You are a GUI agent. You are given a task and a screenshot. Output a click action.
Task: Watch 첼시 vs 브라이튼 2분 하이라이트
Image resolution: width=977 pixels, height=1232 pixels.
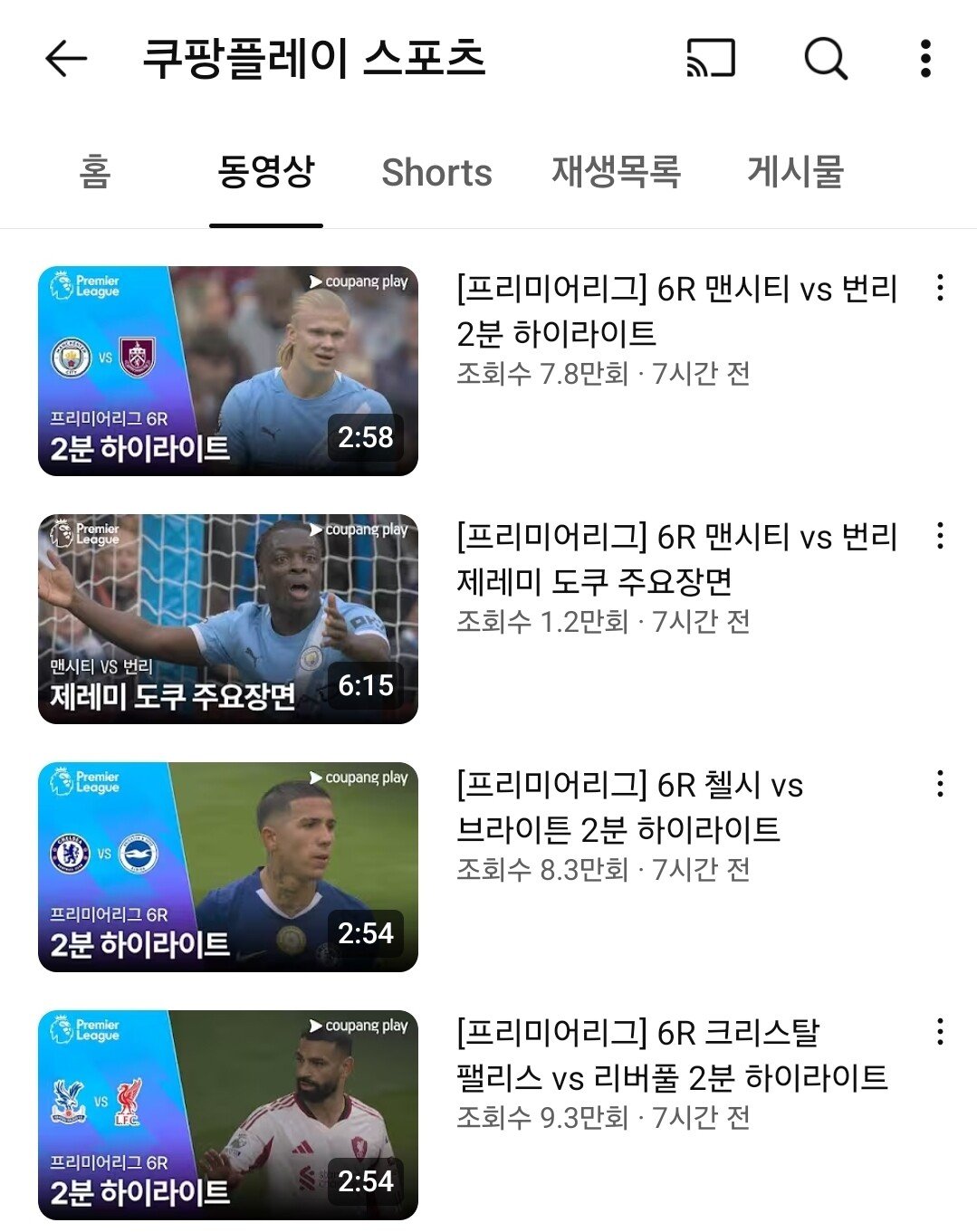click(228, 867)
